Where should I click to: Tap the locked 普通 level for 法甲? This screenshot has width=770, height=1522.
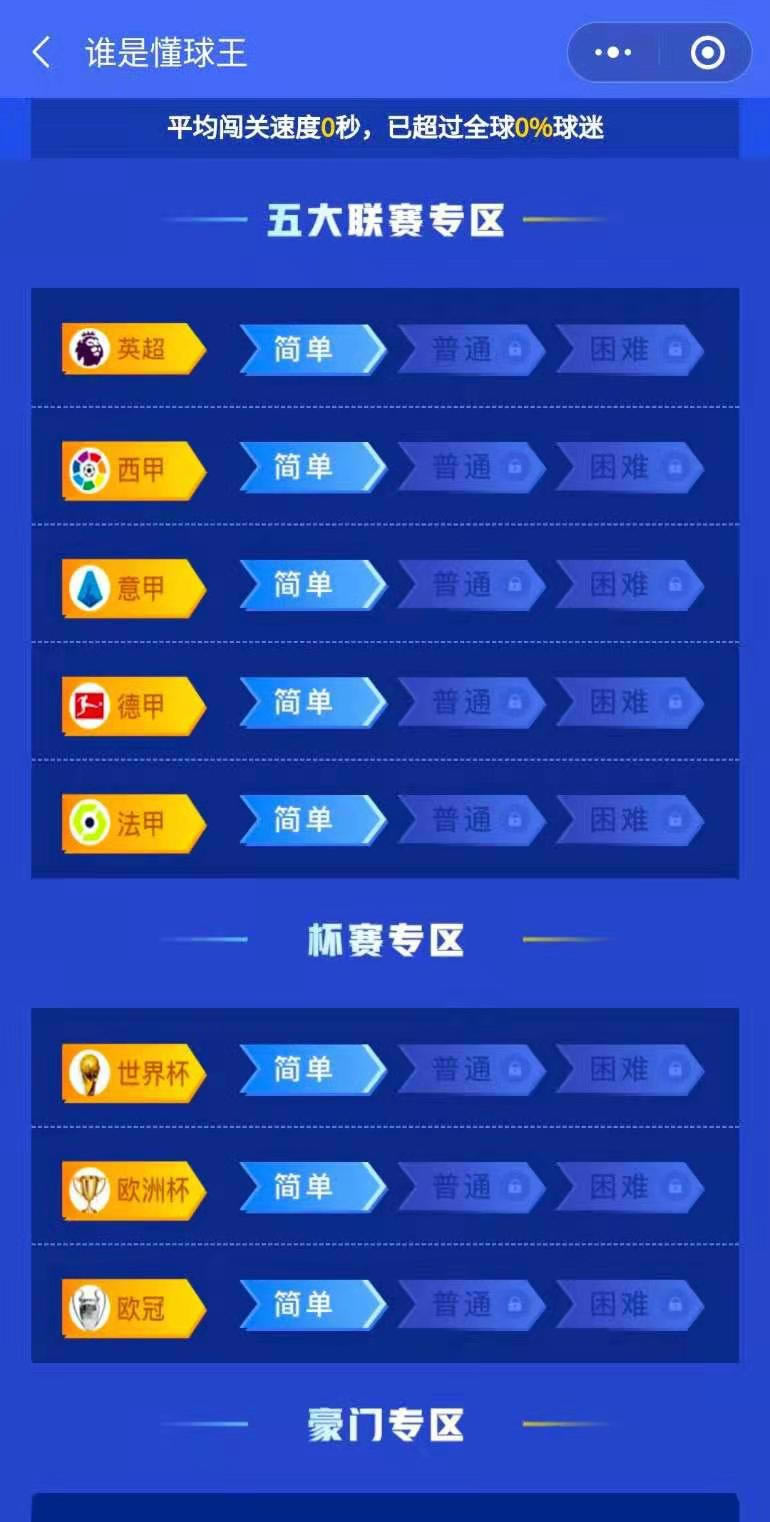472,821
